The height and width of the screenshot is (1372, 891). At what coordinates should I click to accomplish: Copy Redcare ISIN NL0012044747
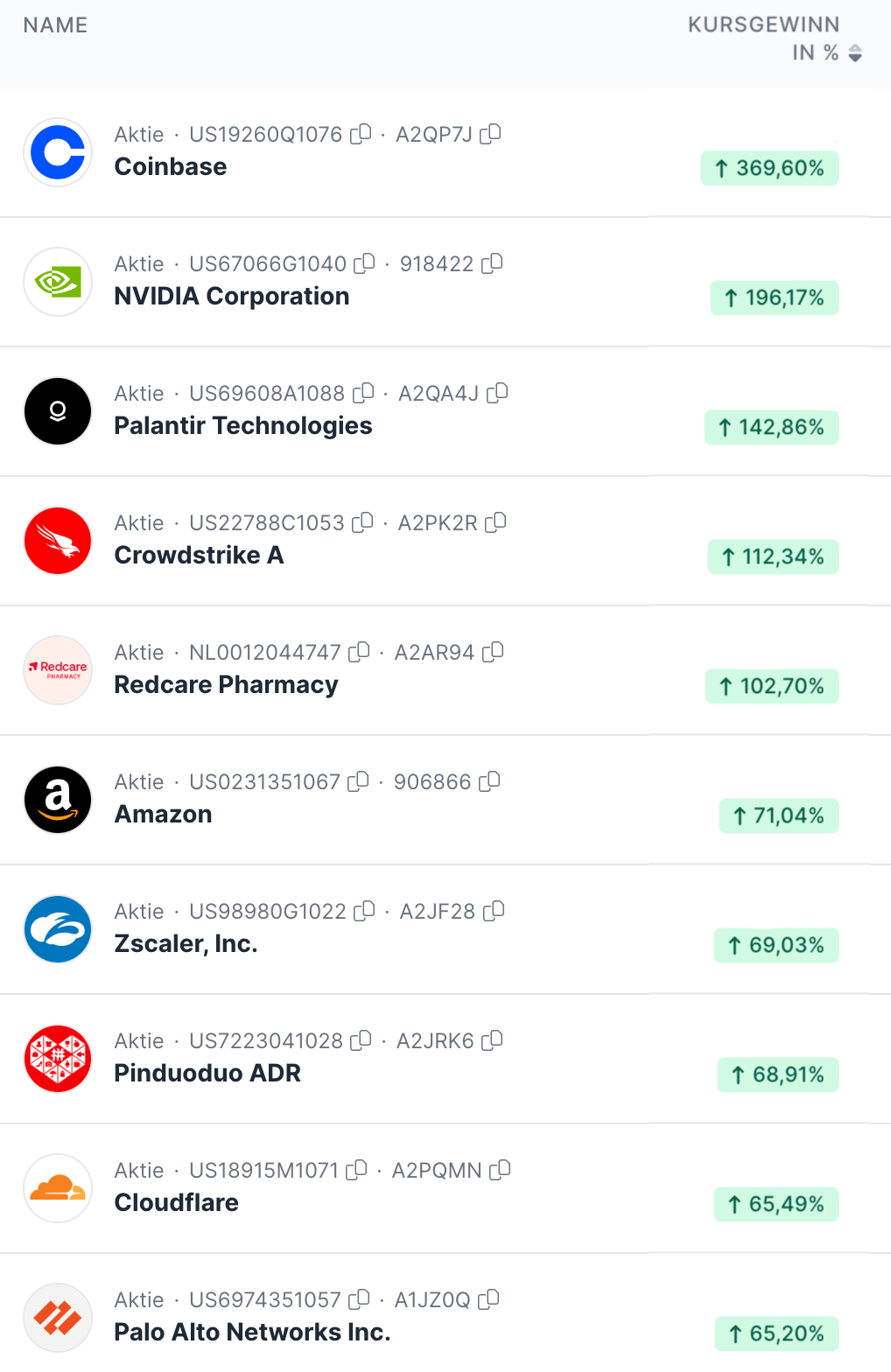[360, 652]
